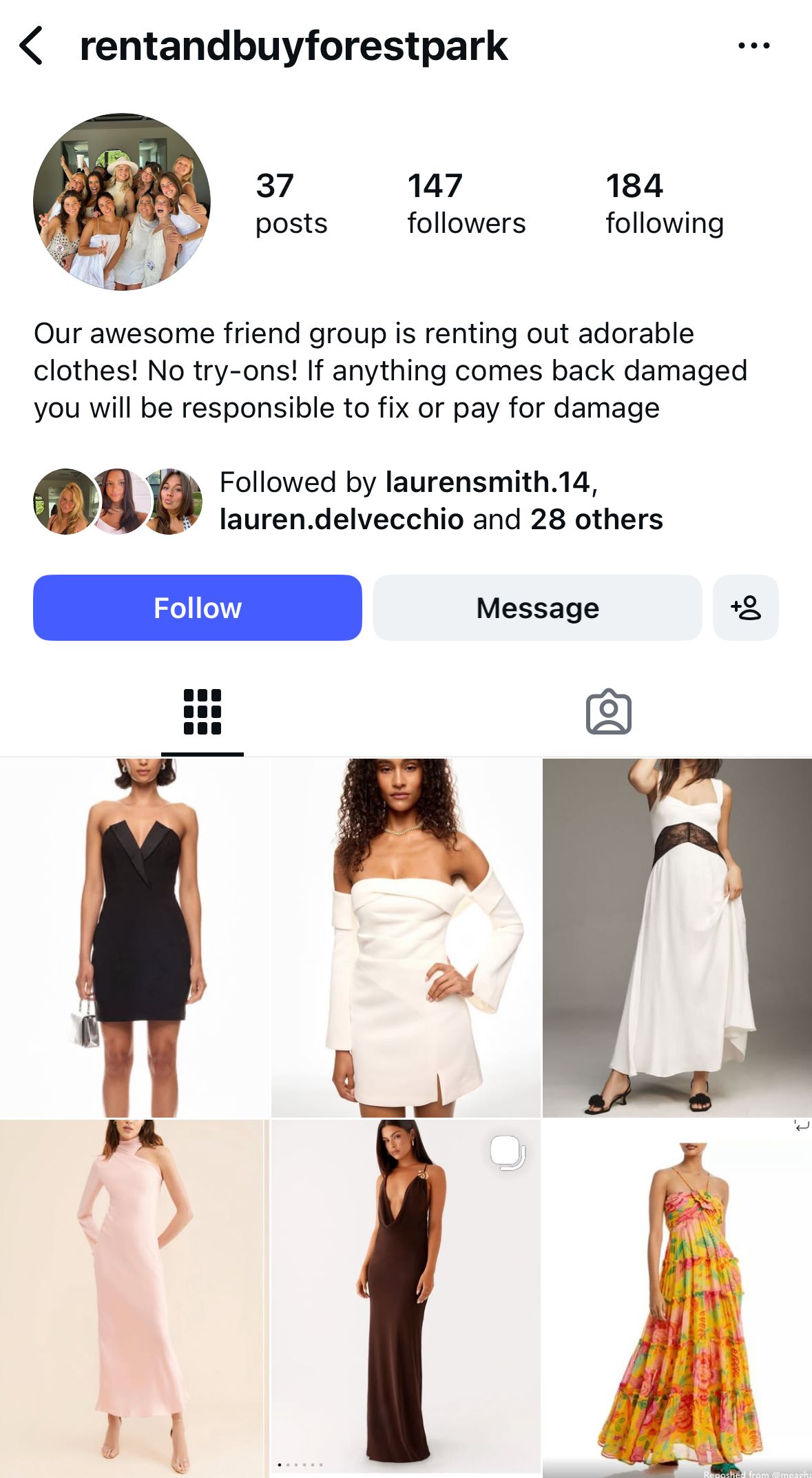Screen dimensions: 812x1478
Task: Open the white off-shoulder mini dress post
Action: point(406,937)
